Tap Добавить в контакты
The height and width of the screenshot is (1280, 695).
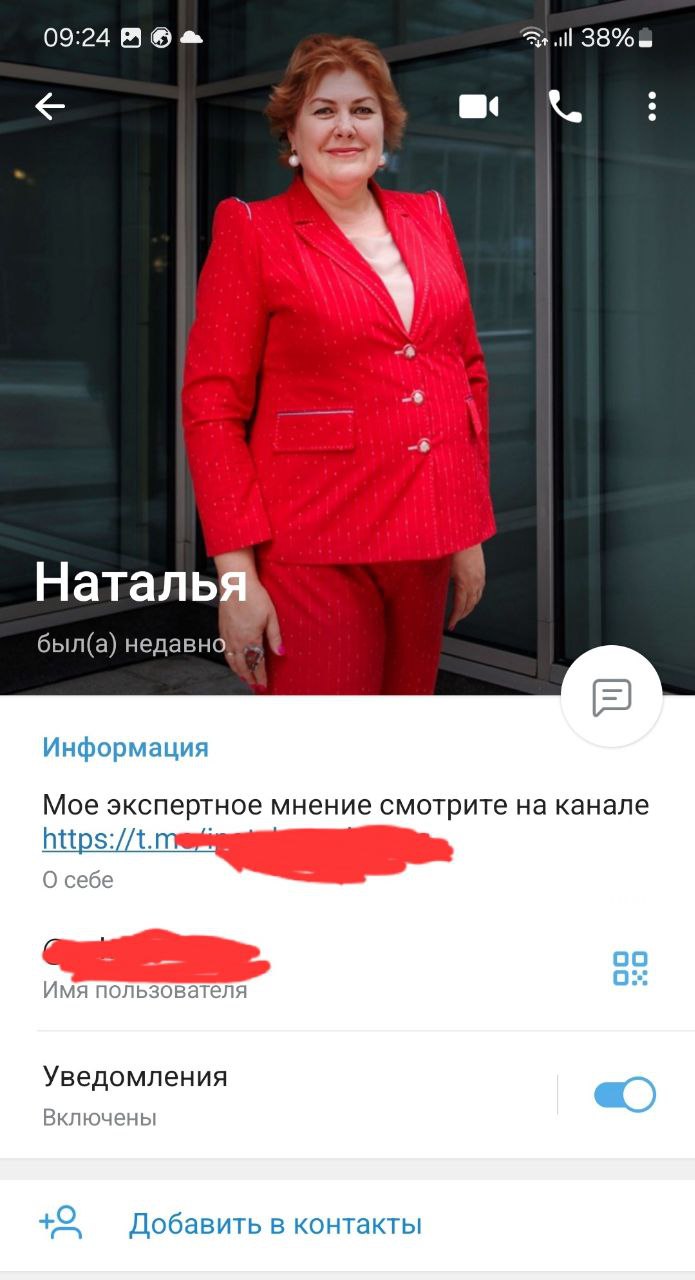click(x=275, y=1224)
